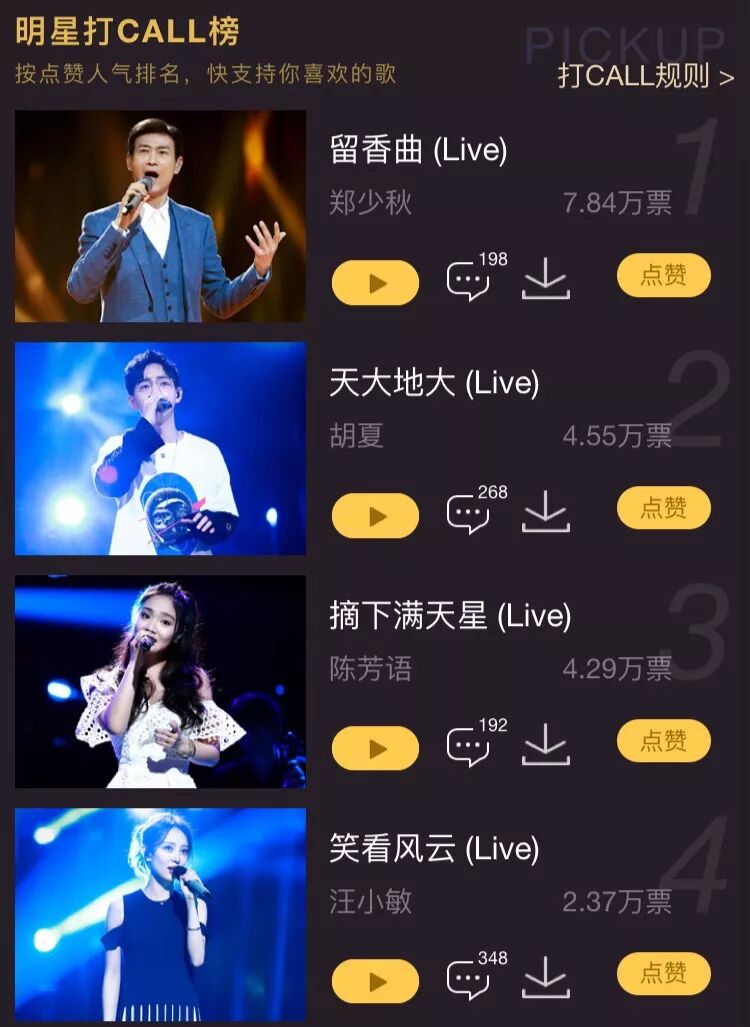Like 笑看风云 (Live) with 点赞
The width and height of the screenshot is (750, 1027).
(x=663, y=974)
